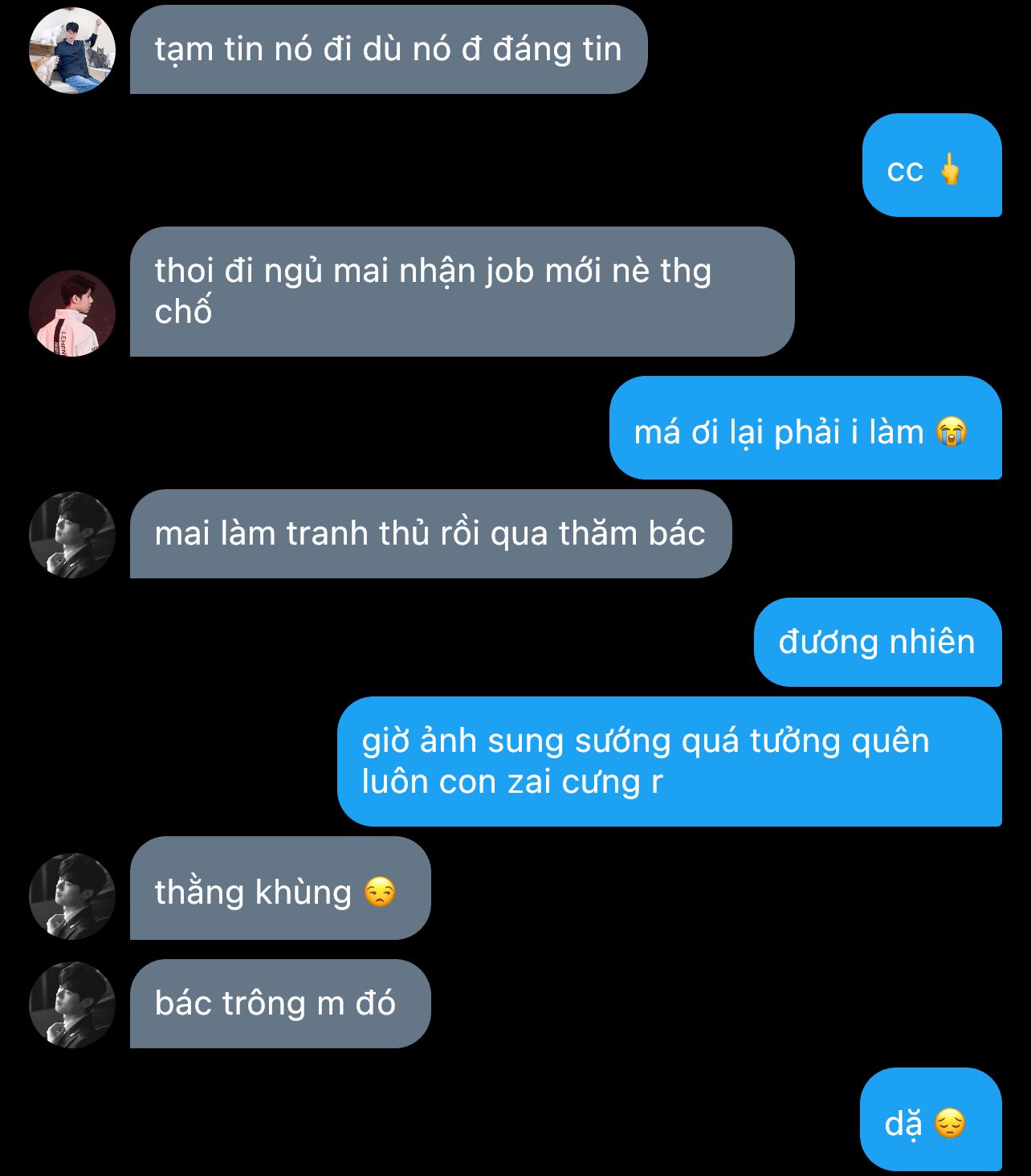
Task: Select avatar beside "bác trông m đó" message
Action: coord(72,1005)
